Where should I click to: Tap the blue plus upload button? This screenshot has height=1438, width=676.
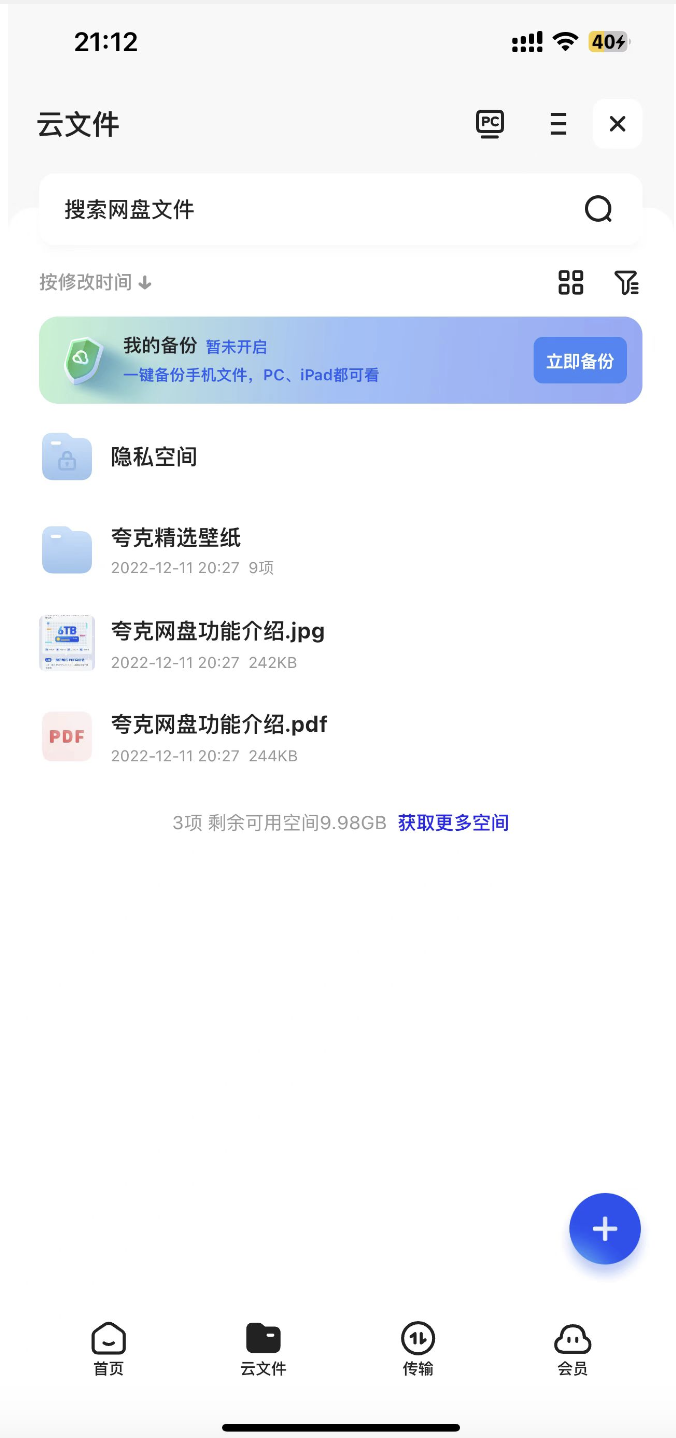(605, 1229)
